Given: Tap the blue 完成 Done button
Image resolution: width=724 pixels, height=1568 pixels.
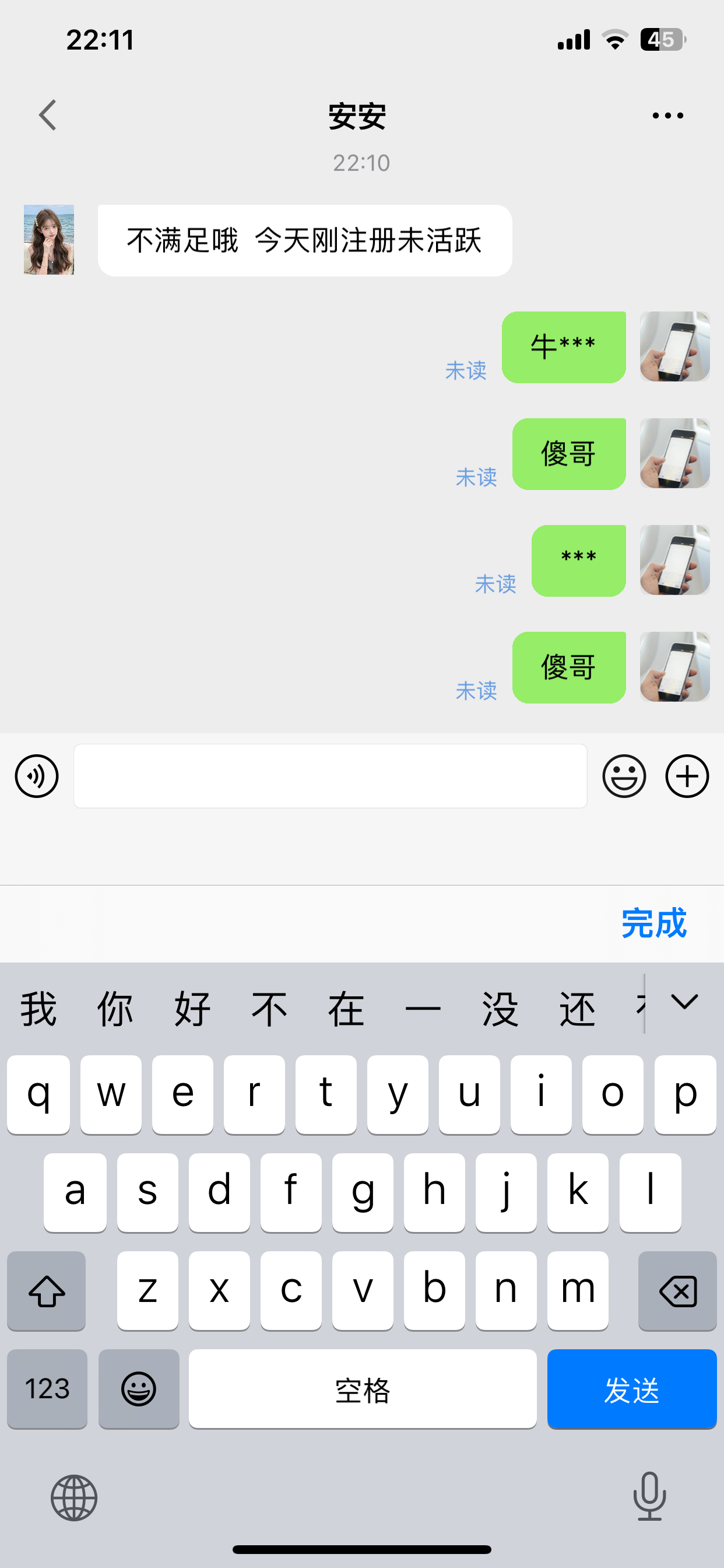Looking at the screenshot, I should pos(654,924).
